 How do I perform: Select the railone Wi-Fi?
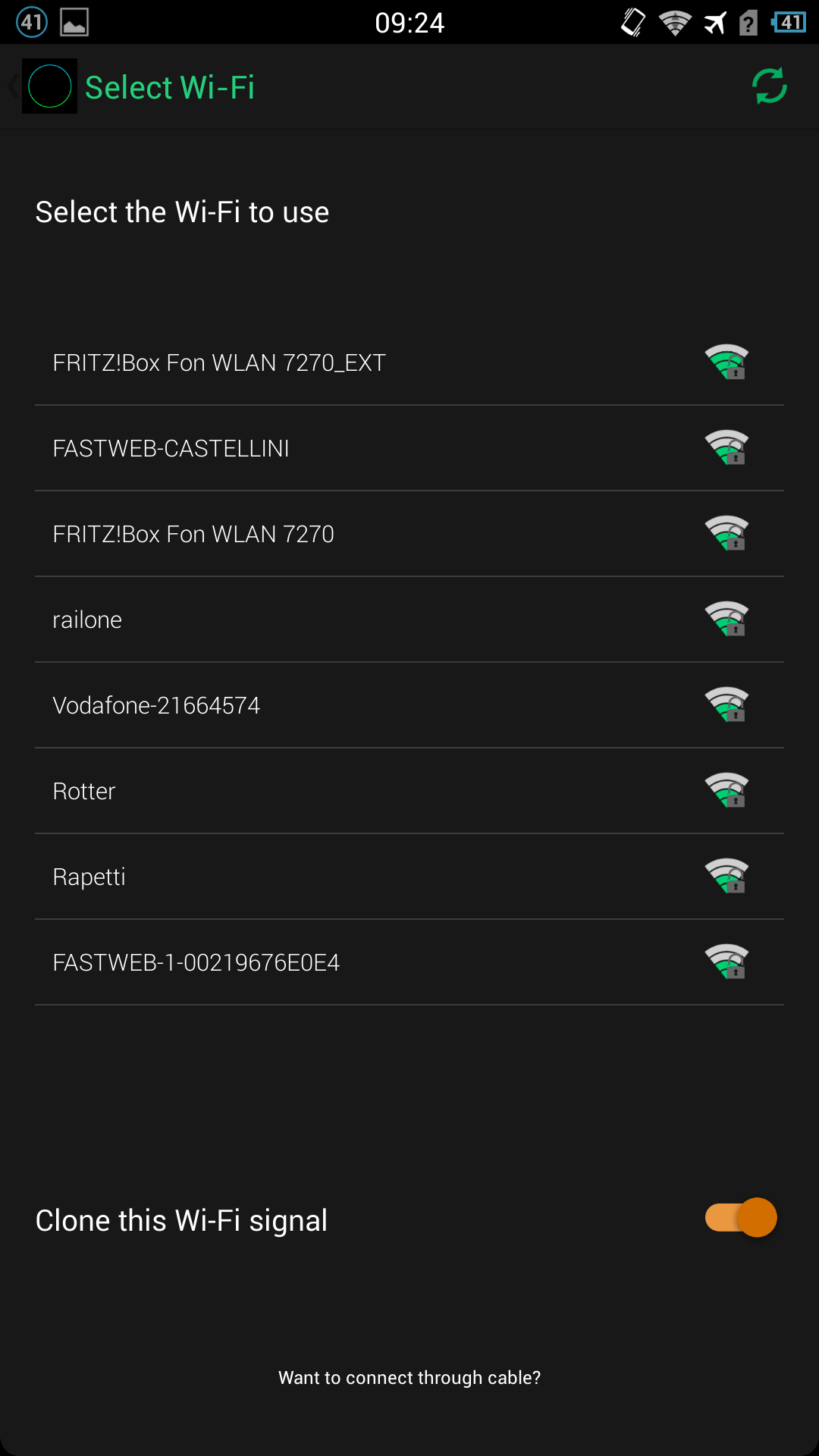[x=409, y=620]
